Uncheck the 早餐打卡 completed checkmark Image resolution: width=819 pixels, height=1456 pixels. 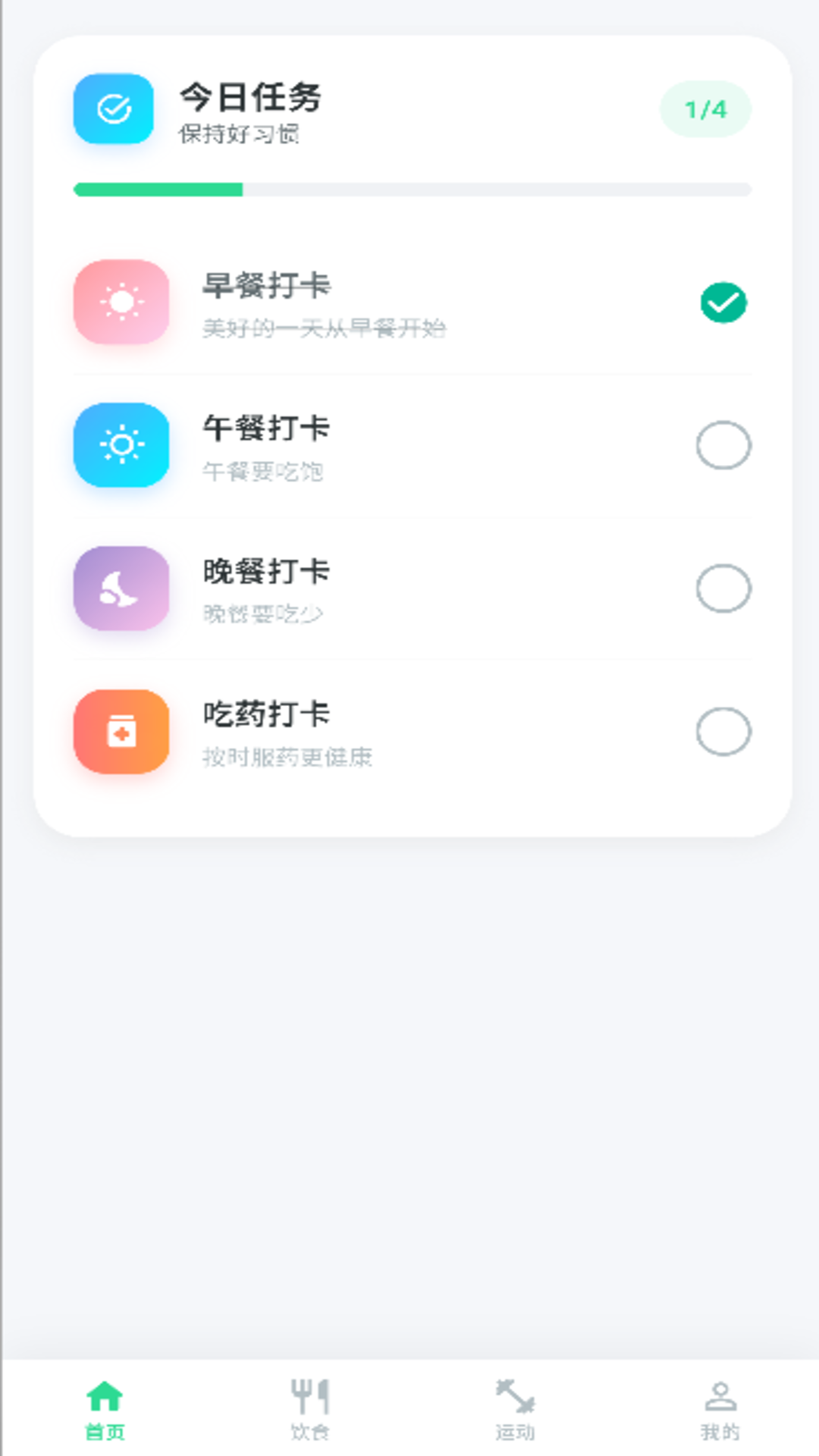723,303
